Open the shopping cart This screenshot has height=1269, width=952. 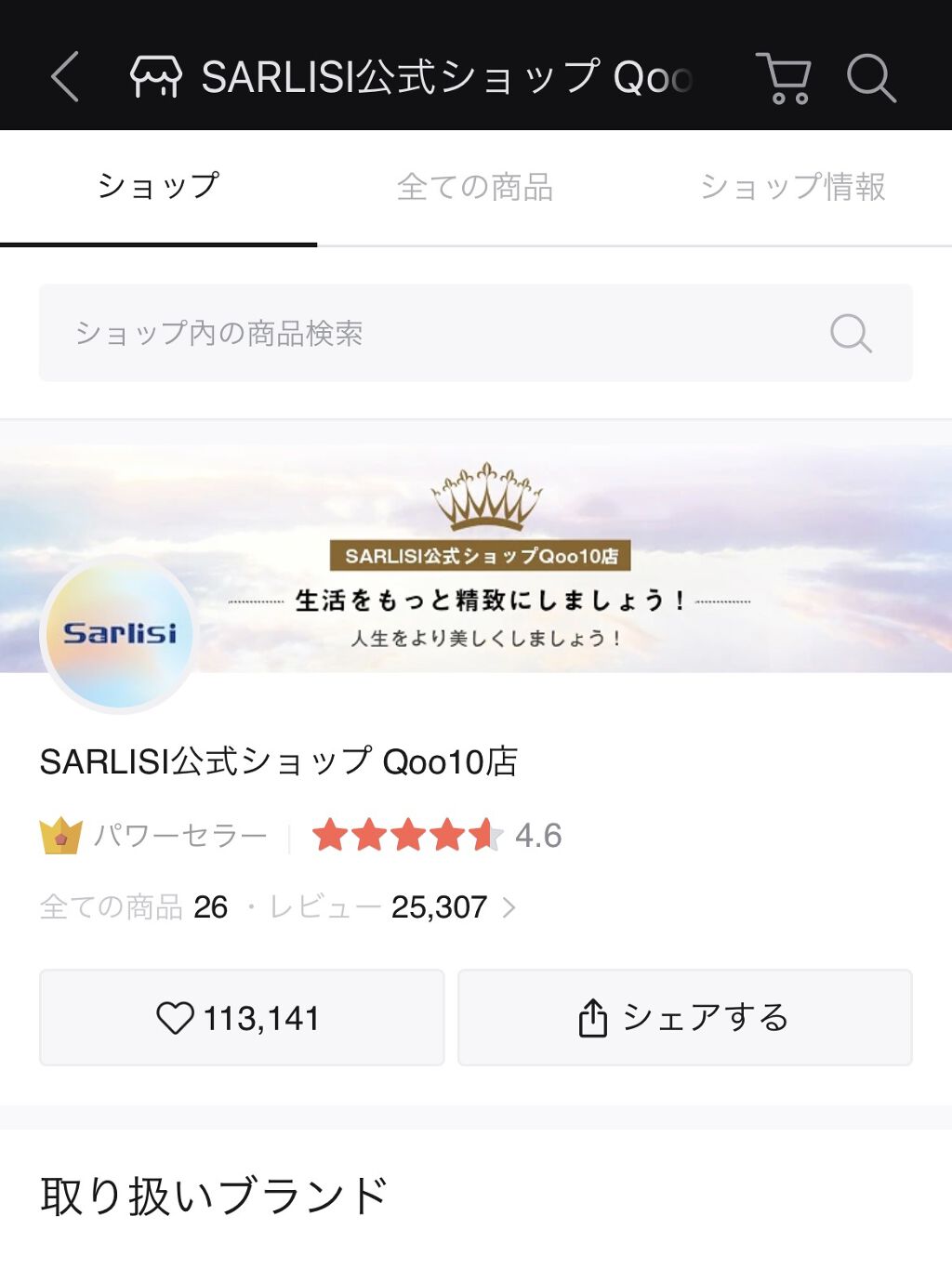[x=784, y=76]
